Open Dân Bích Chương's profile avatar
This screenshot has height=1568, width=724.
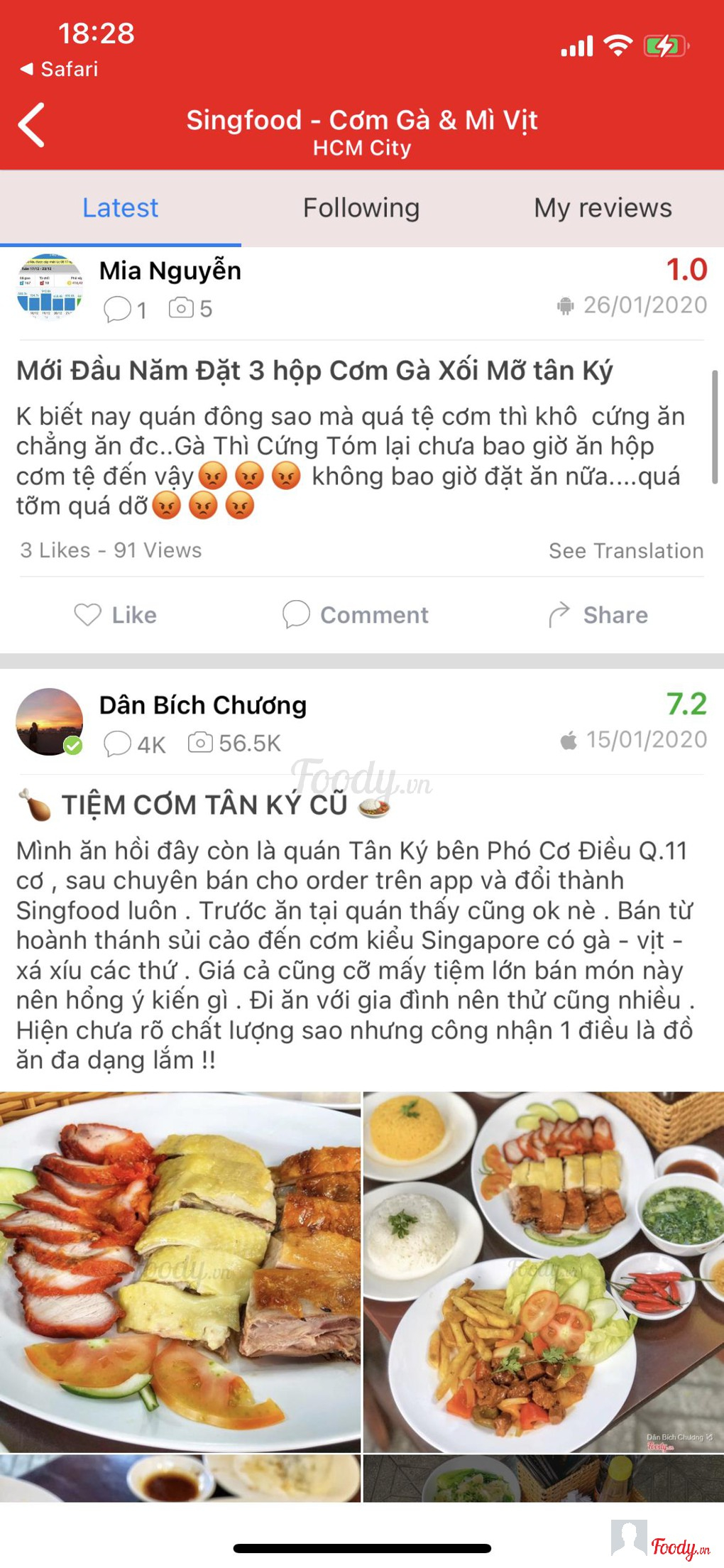click(x=49, y=721)
